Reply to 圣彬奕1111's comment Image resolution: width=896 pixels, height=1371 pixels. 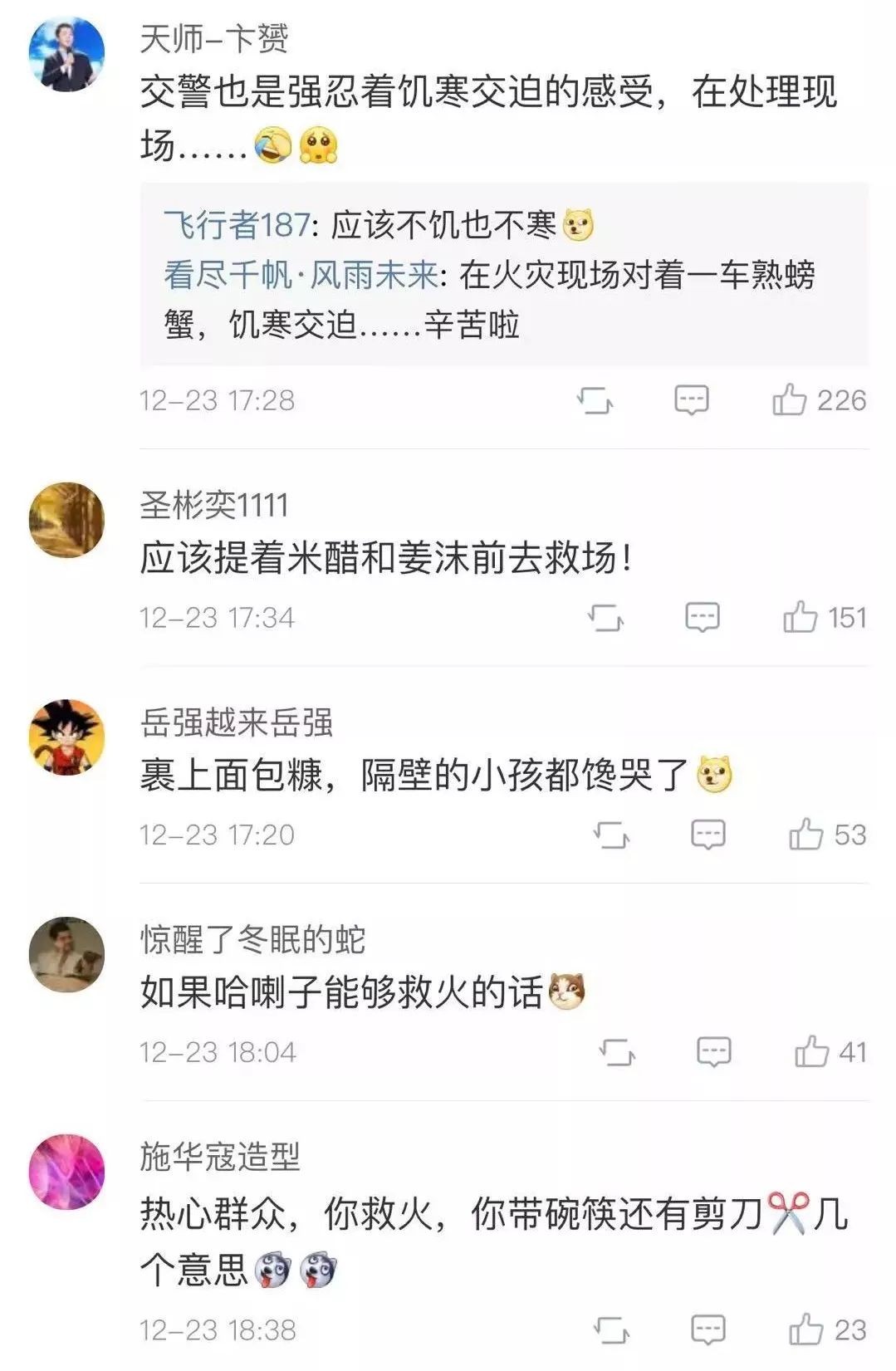tap(702, 618)
